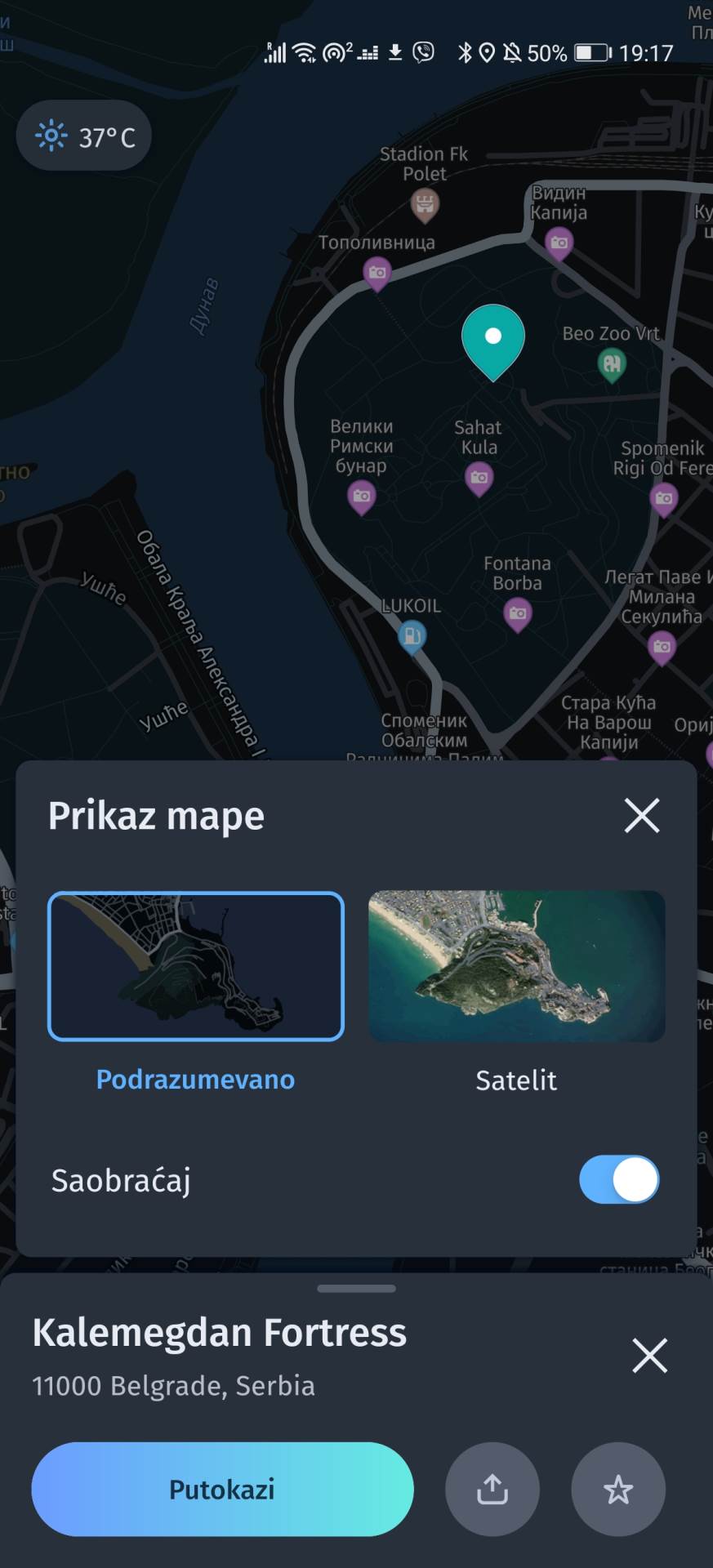Tap the Putokazi directions button
The image size is (713, 1568).
pos(222,1489)
